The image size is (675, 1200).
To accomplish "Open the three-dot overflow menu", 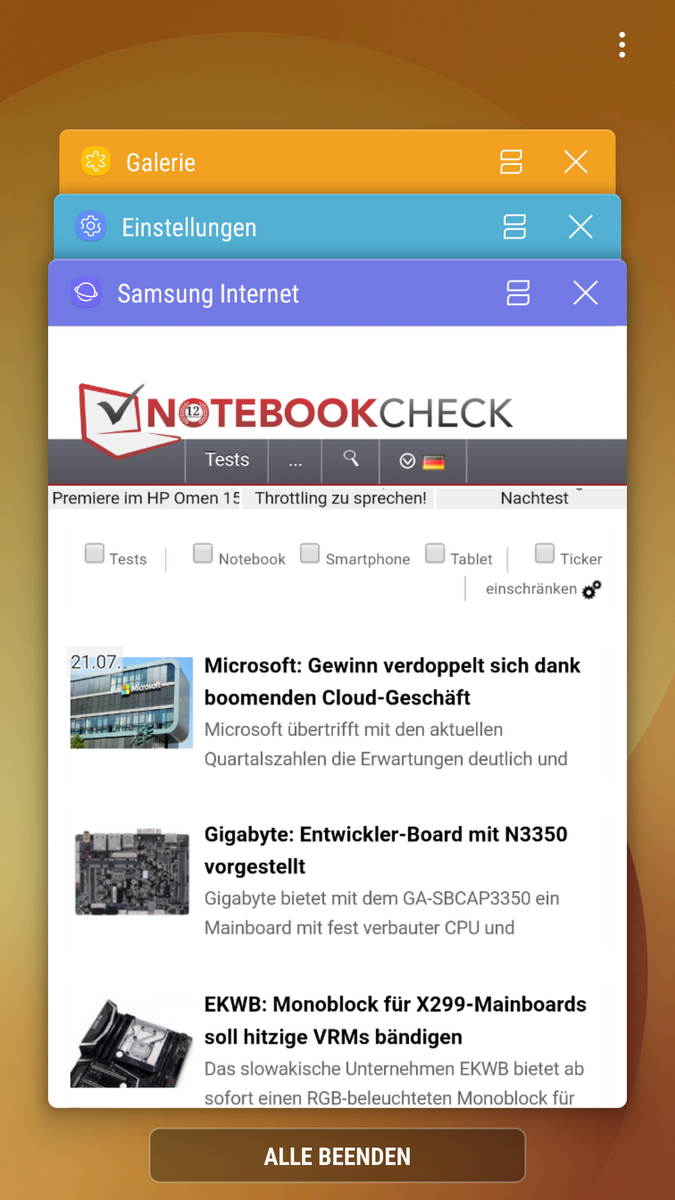I will tap(622, 45).
